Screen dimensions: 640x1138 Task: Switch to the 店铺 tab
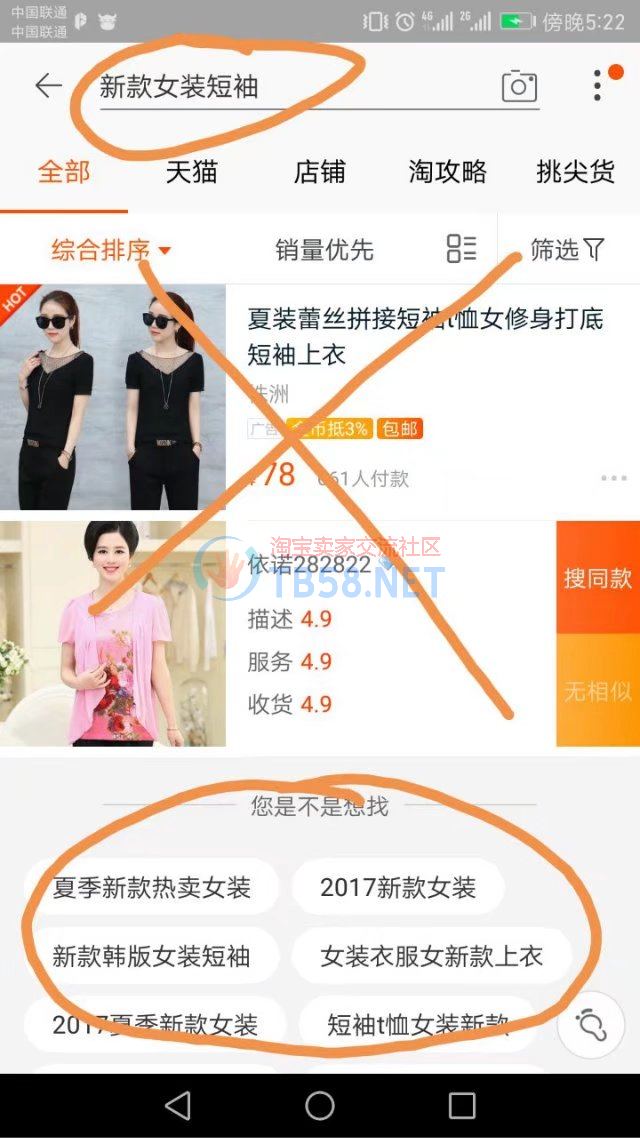[319, 172]
